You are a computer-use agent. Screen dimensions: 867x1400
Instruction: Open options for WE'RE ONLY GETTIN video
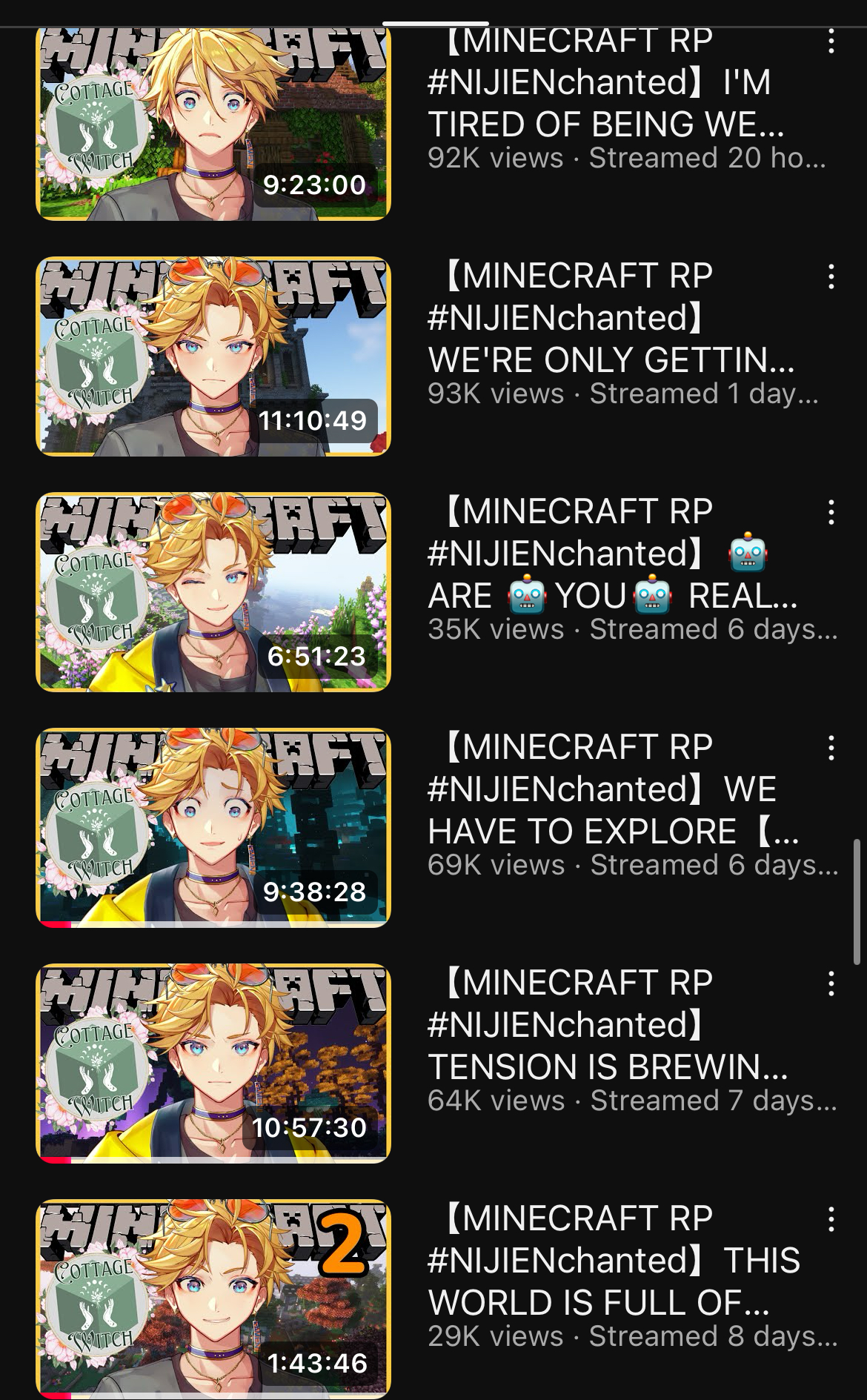point(831,276)
